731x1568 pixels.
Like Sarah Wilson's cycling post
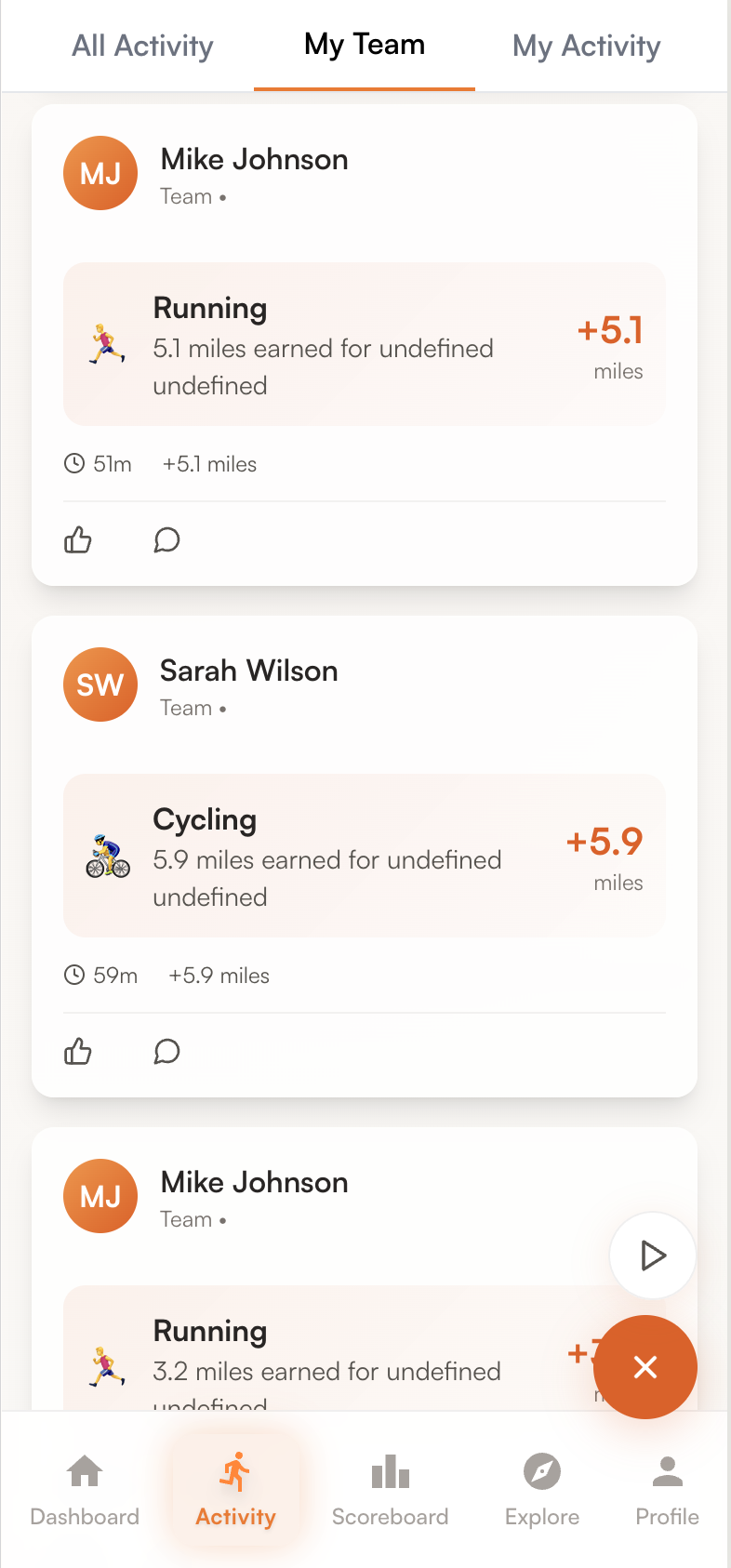78,1052
